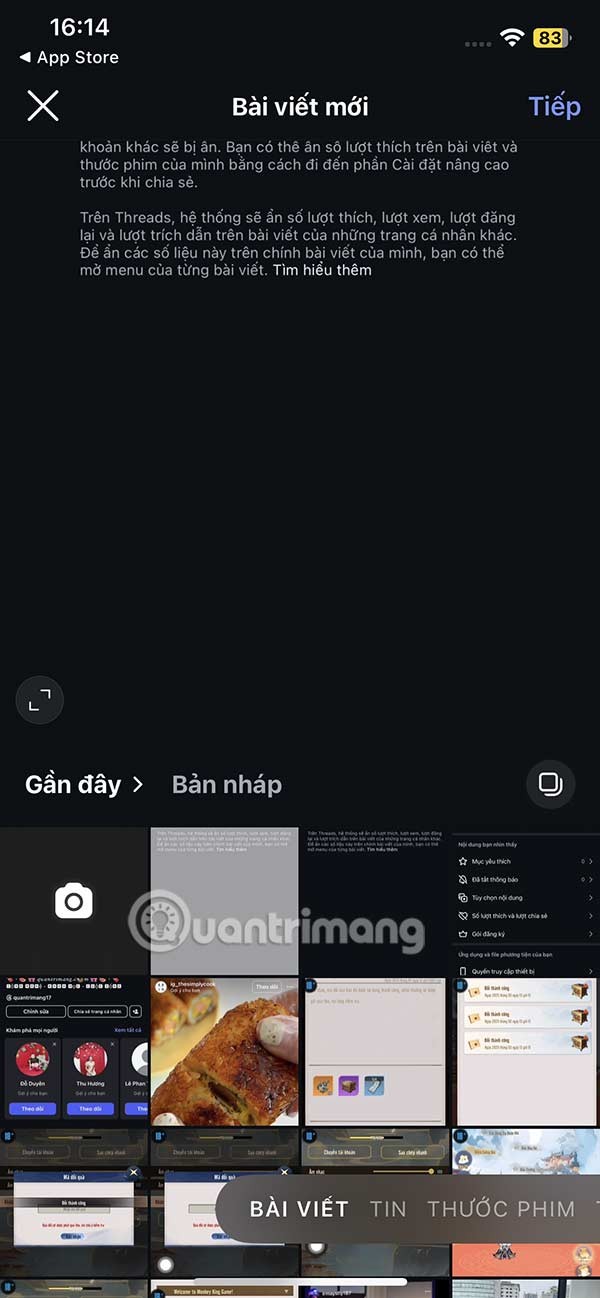
Task: Open the camera tile
Action: [74, 902]
